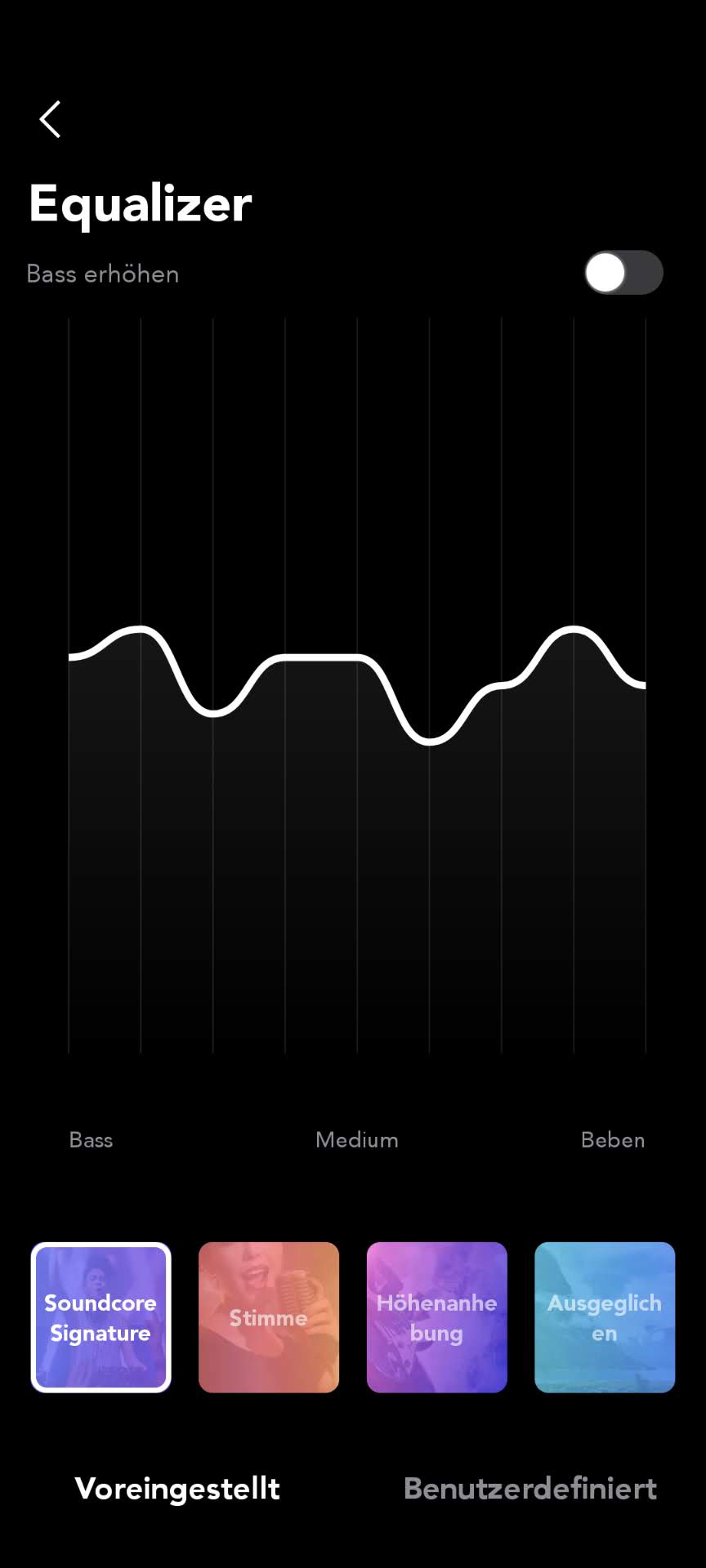Choose the Stimme preset

click(x=268, y=1316)
